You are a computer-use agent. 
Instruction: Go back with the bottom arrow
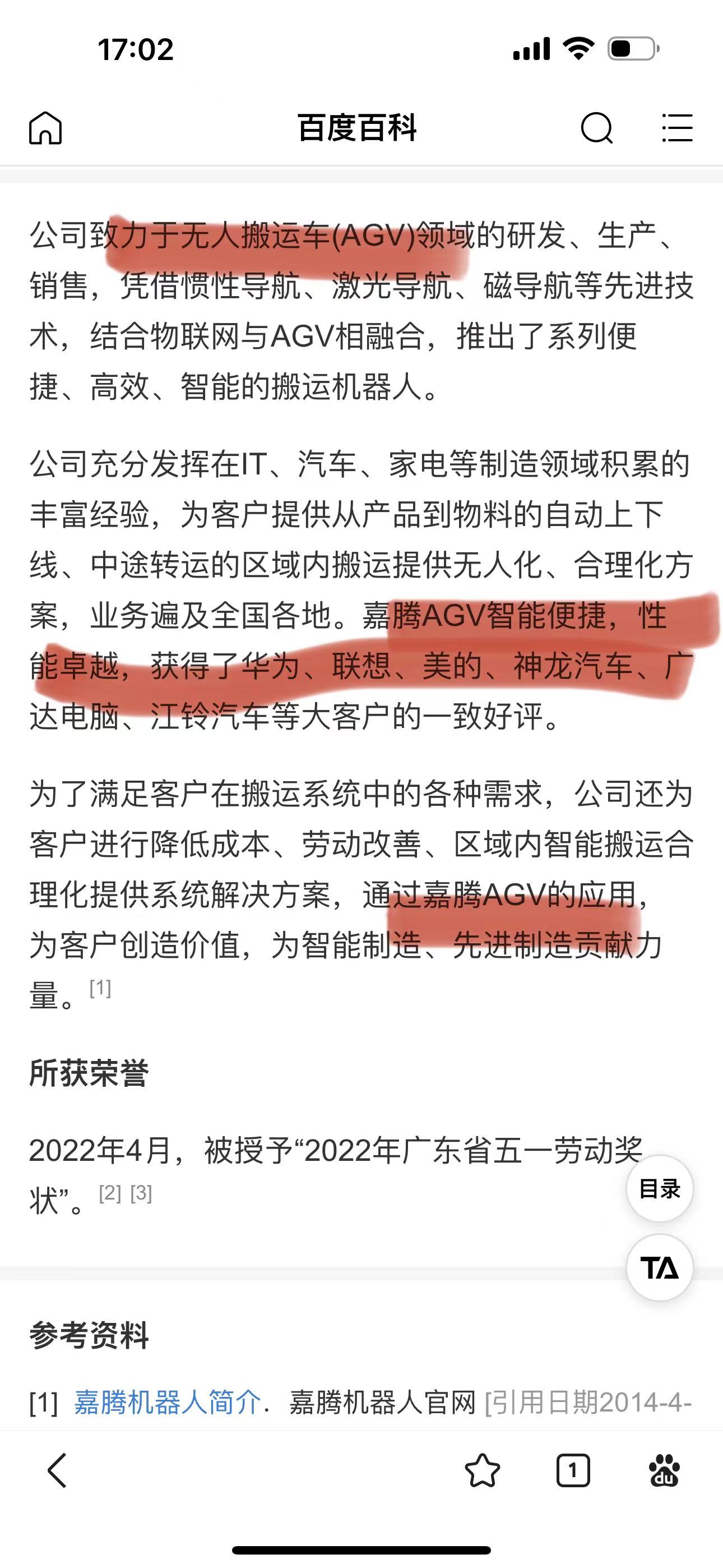click(x=57, y=1470)
